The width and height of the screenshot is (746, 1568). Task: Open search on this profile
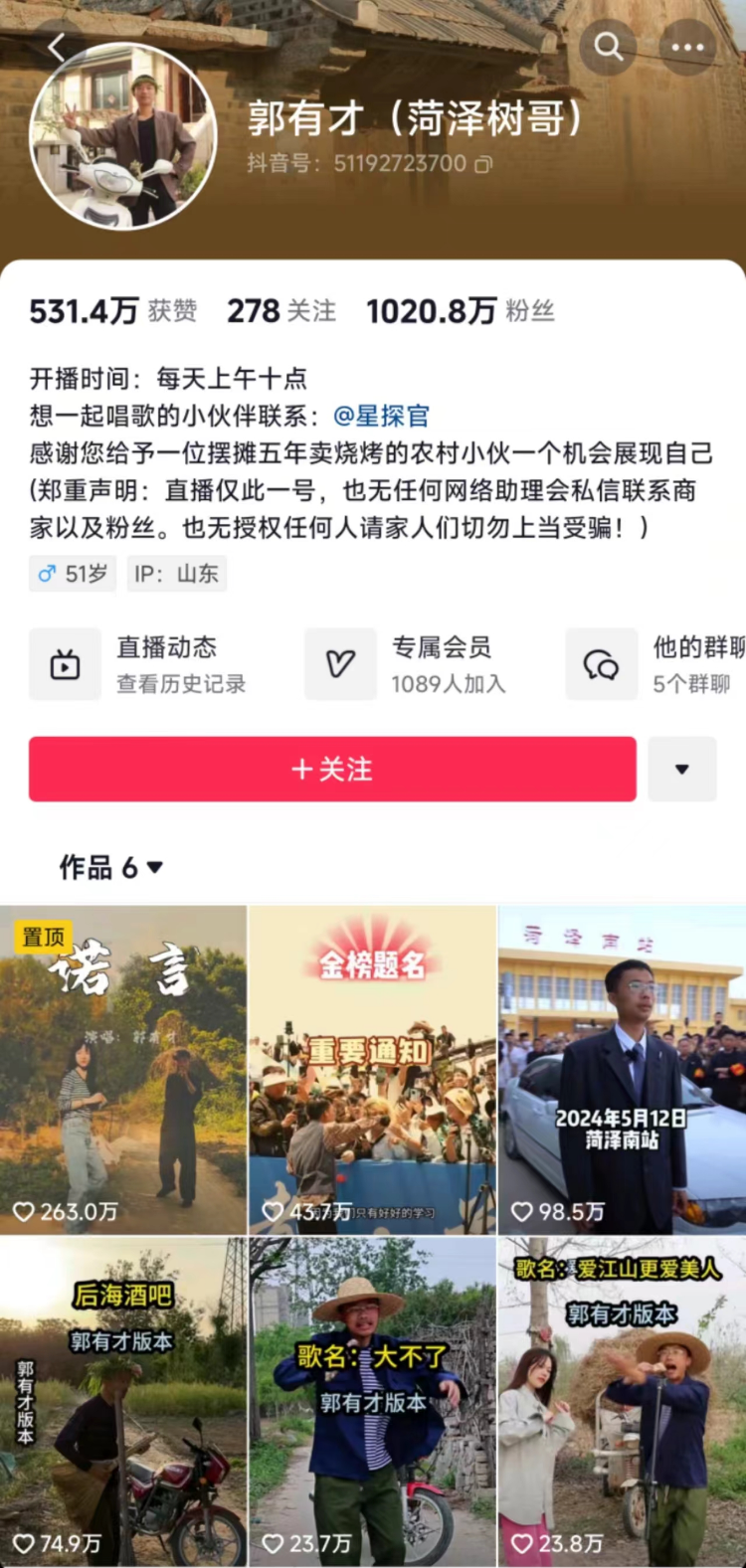pos(609,47)
